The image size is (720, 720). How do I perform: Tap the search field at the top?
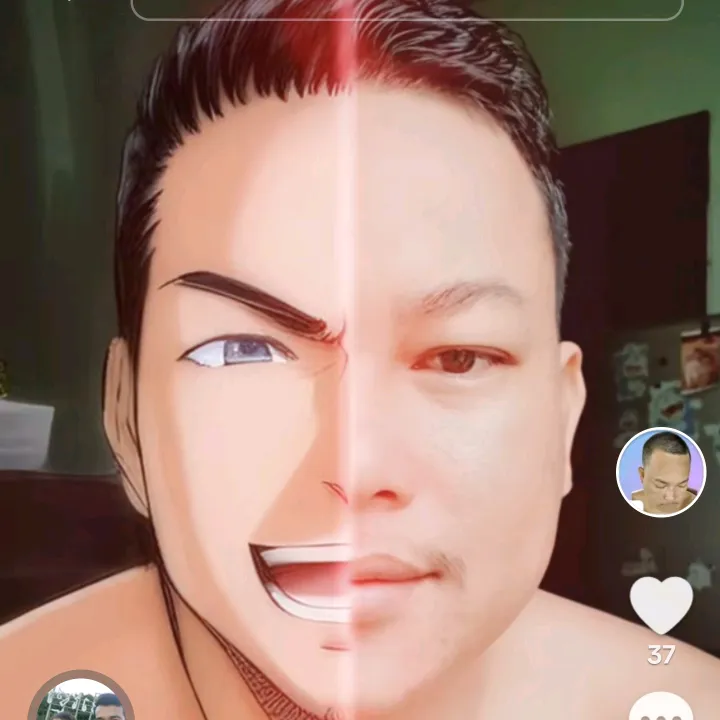coord(407,8)
